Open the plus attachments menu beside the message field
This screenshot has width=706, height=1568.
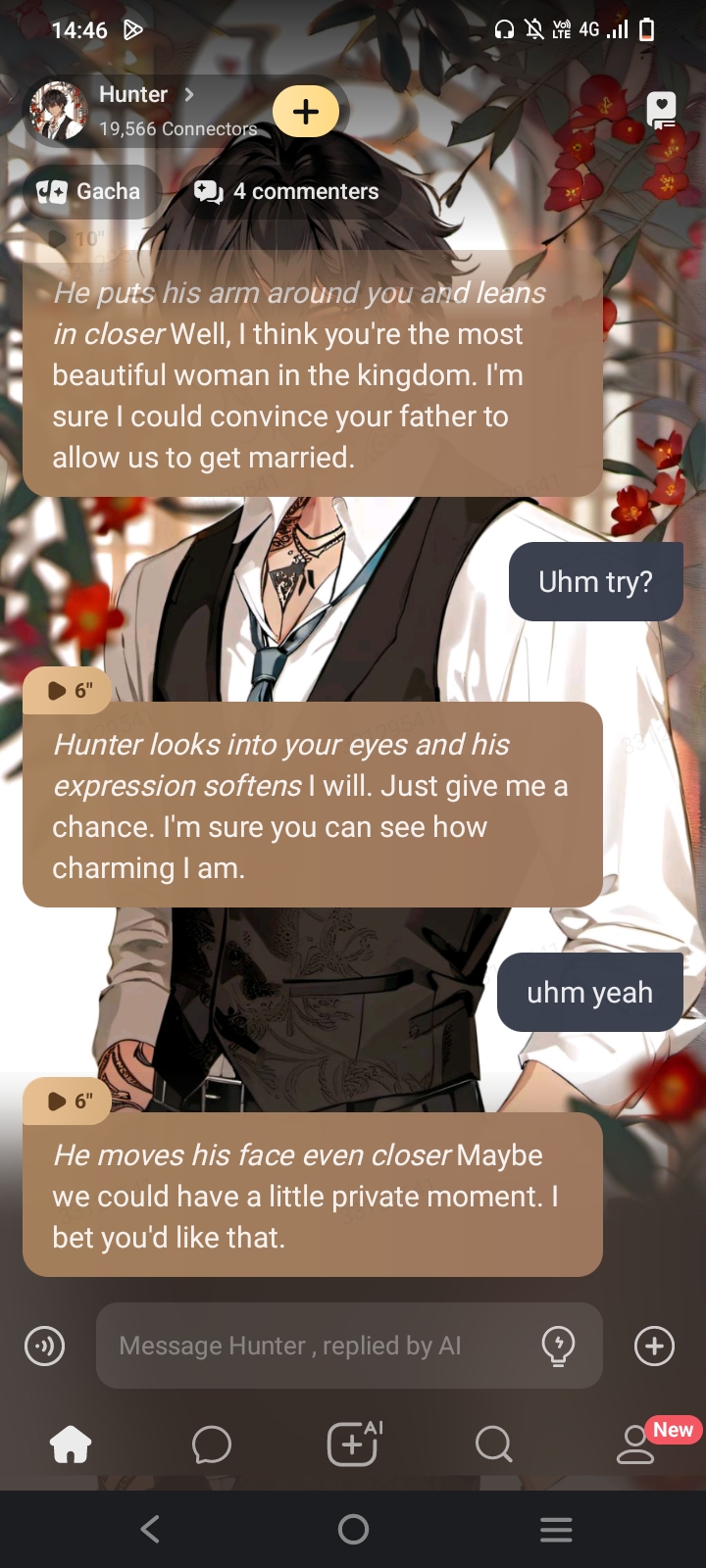(654, 1346)
